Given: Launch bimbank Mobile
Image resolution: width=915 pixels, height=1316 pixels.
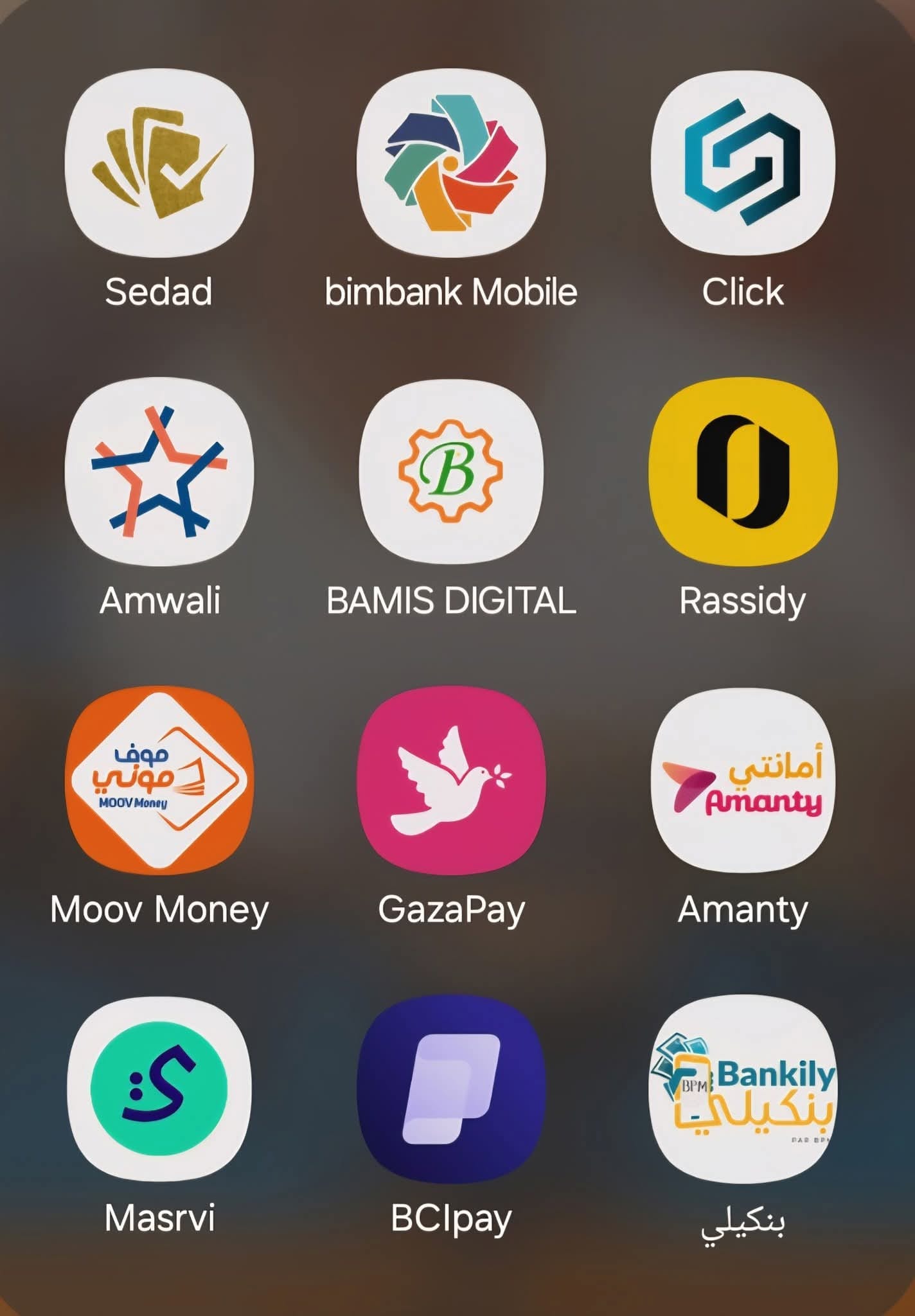Looking at the screenshot, I should coord(451,163).
